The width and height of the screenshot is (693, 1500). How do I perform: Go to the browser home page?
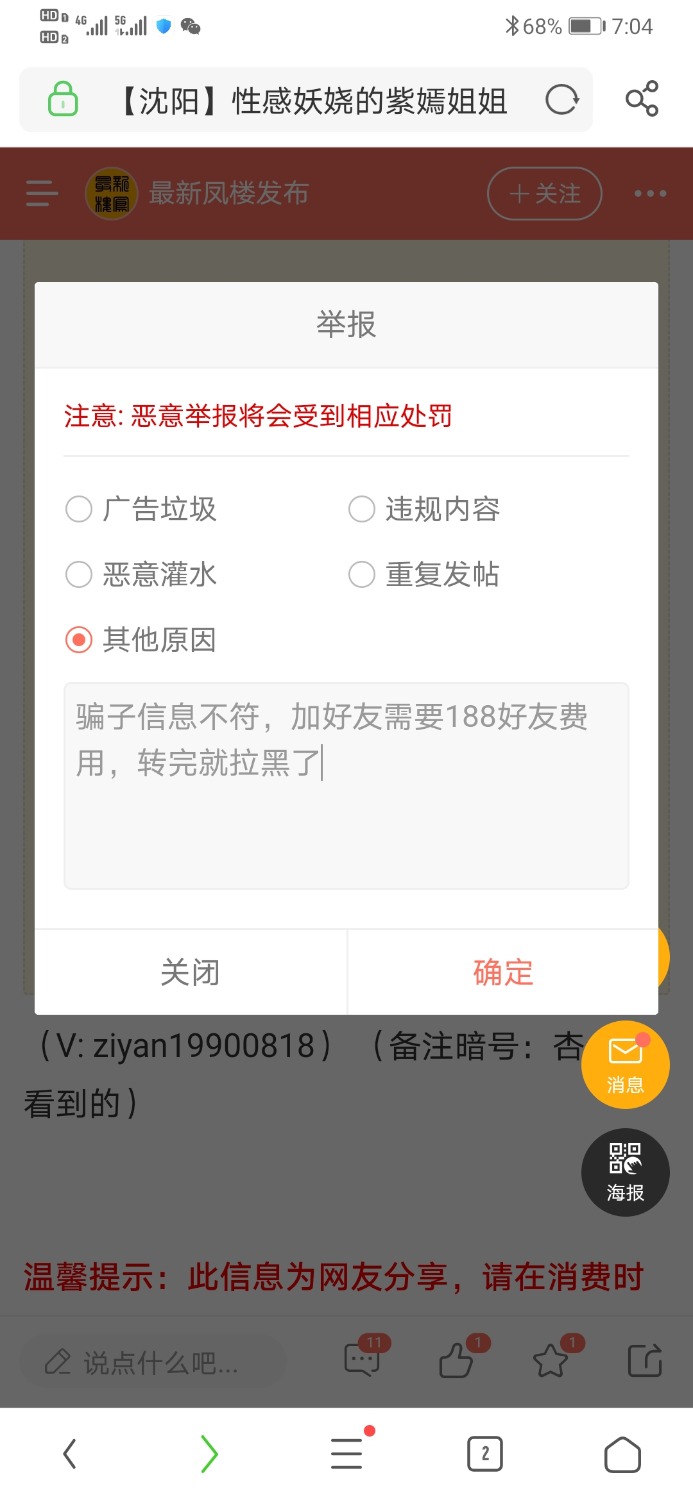pyautogui.click(x=622, y=1453)
